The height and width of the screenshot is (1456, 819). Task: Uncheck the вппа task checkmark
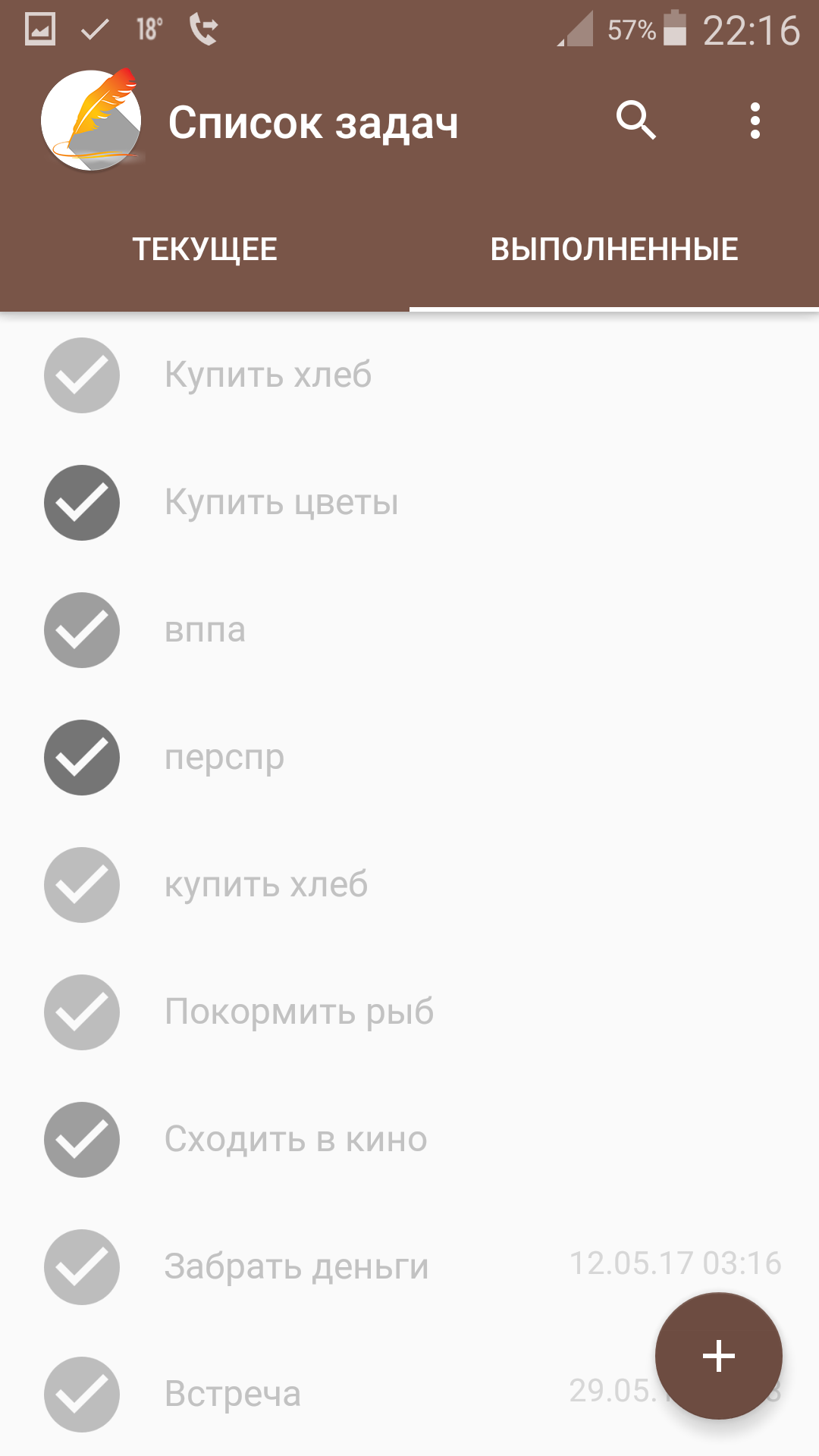[82, 630]
